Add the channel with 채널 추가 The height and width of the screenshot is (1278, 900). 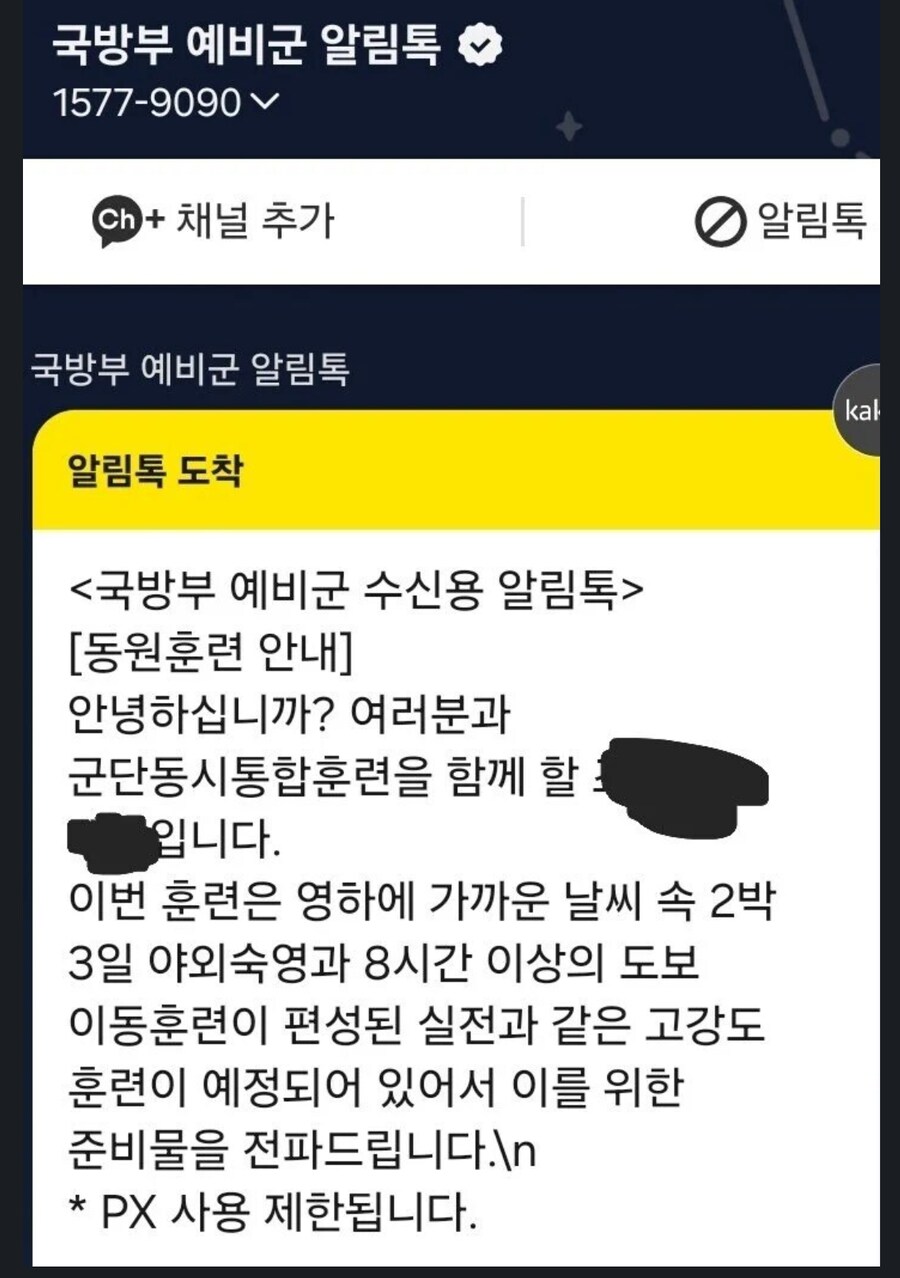click(213, 221)
